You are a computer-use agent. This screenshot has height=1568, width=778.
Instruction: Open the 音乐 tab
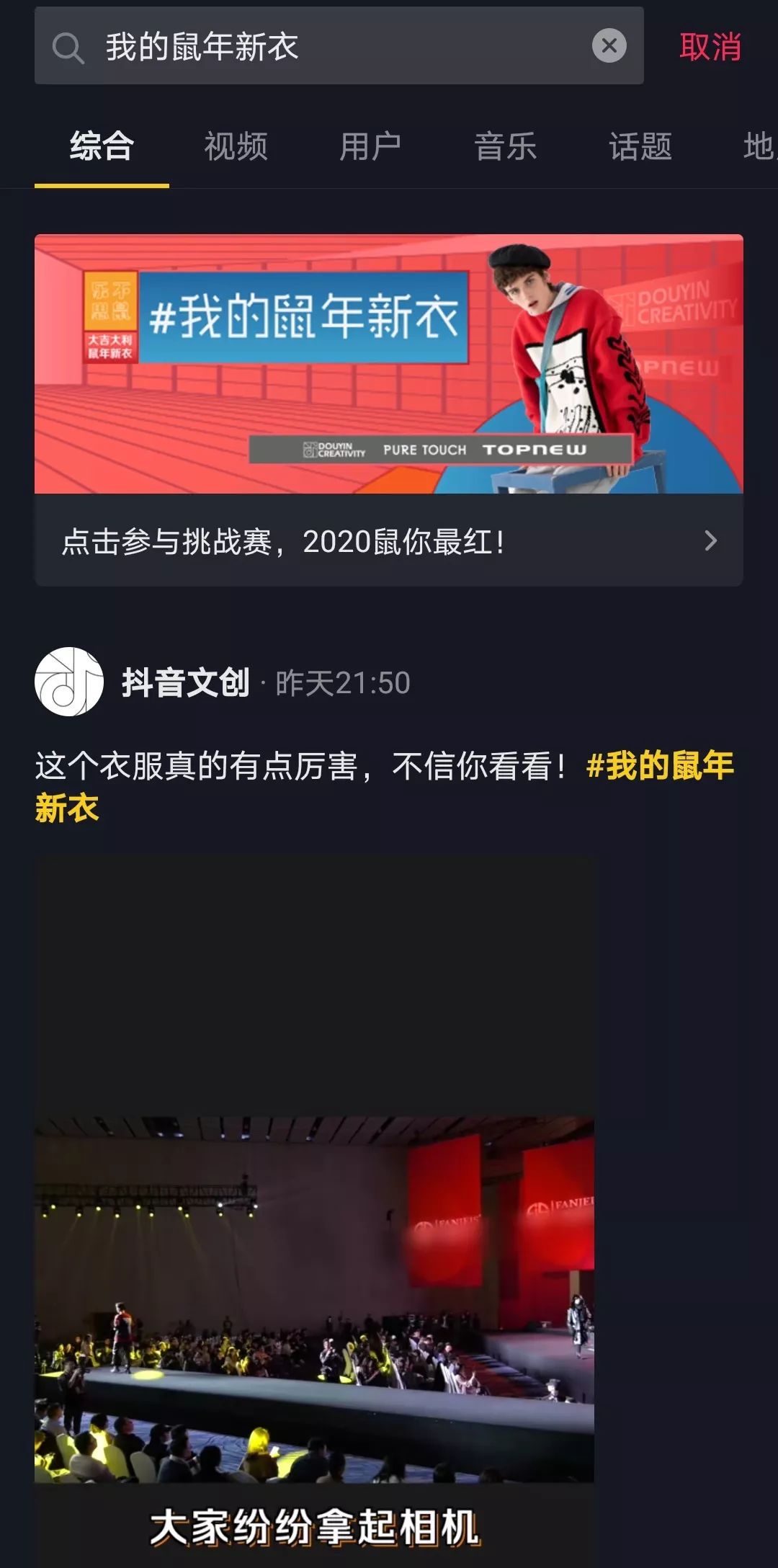505,146
